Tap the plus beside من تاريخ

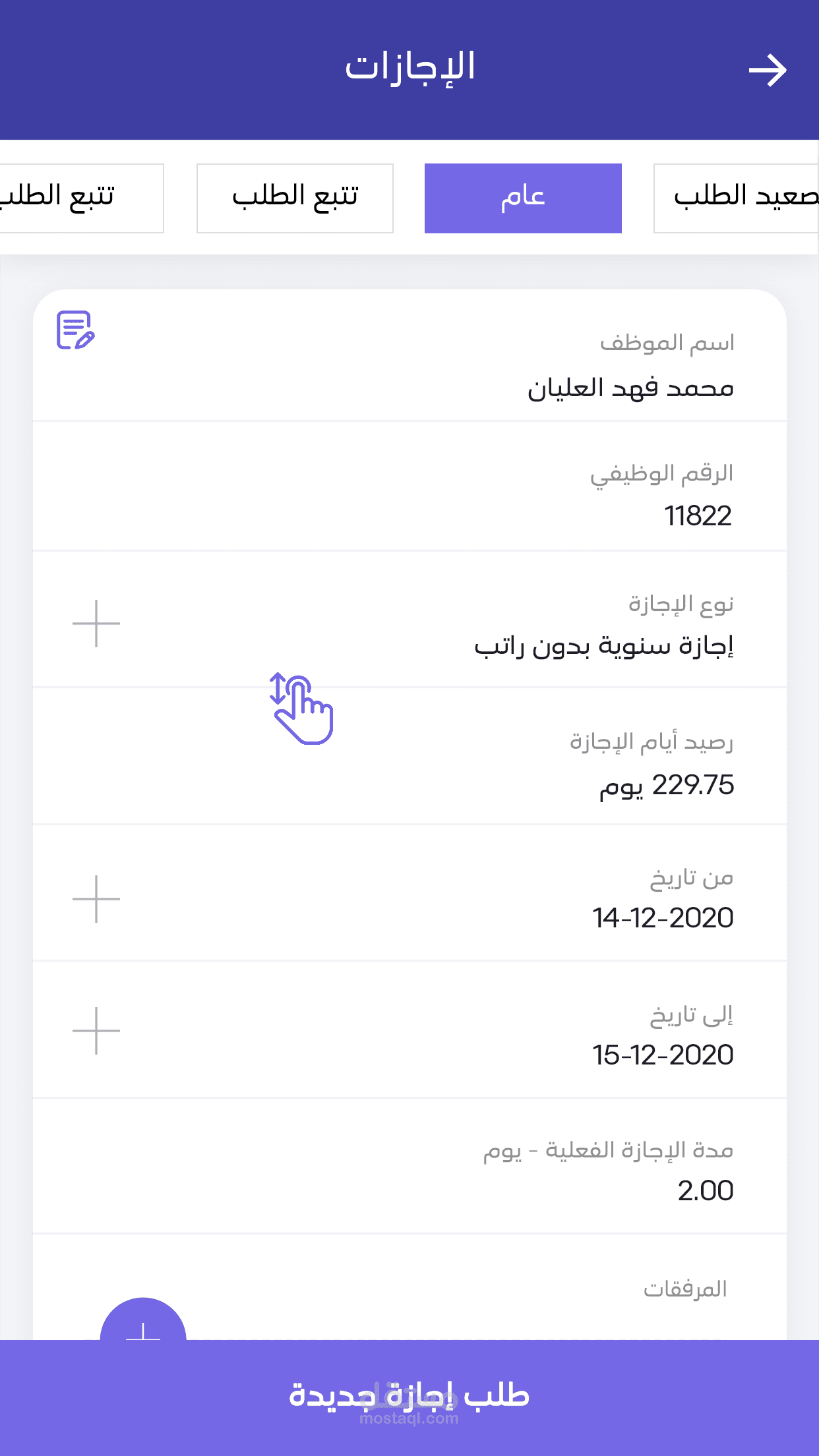coord(96,898)
